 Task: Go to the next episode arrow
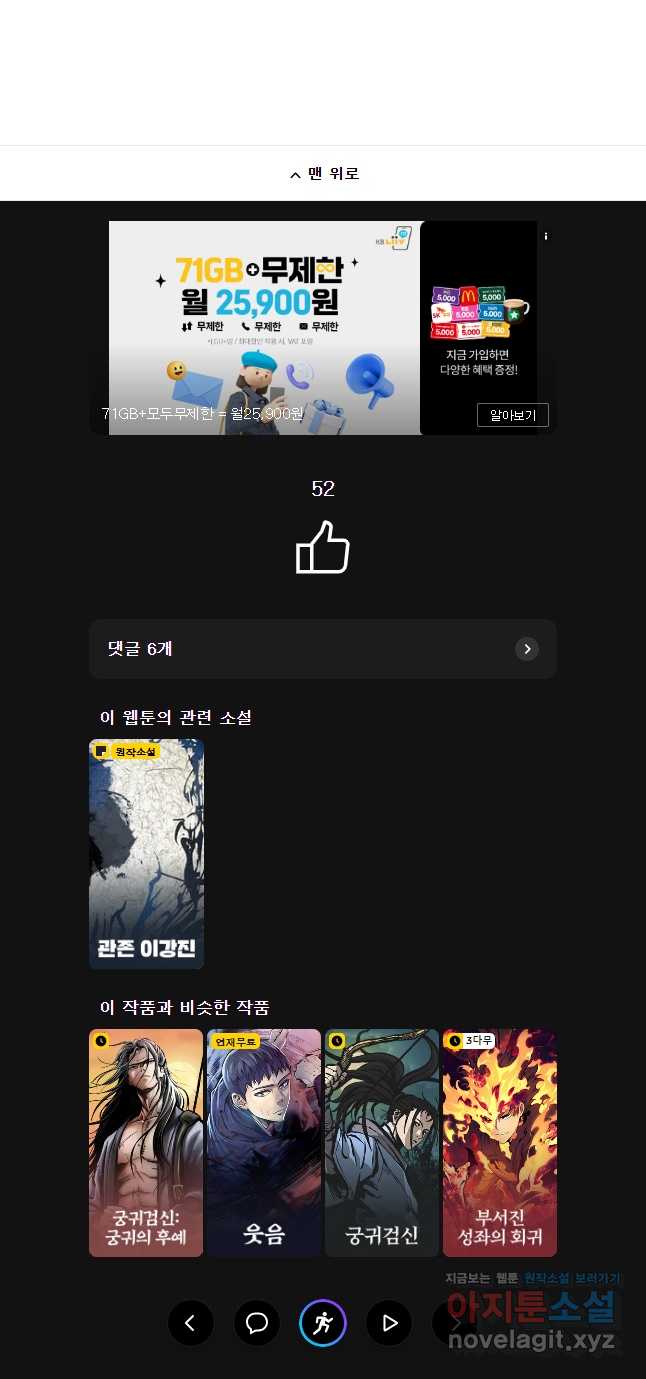[455, 1323]
